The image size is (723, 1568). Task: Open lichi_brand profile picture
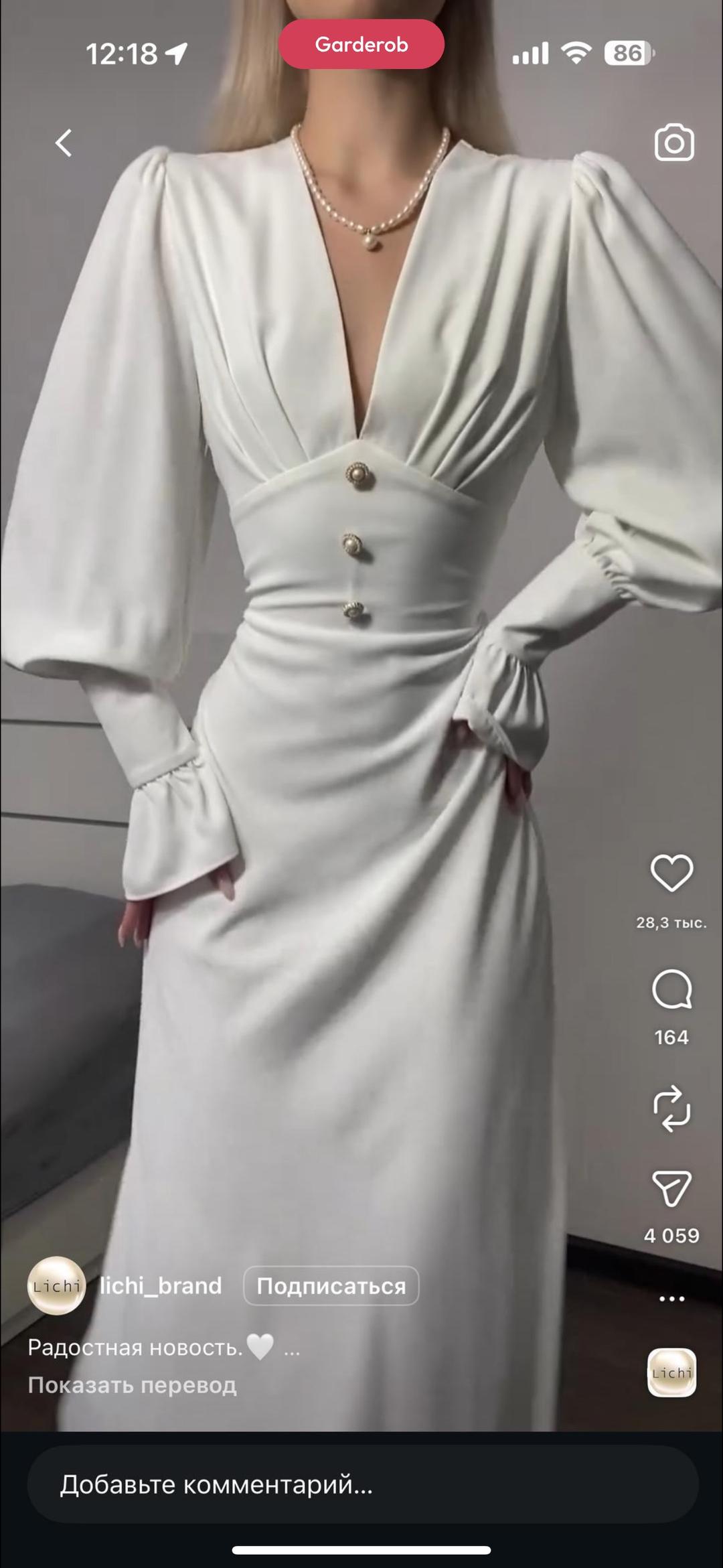[56, 1285]
